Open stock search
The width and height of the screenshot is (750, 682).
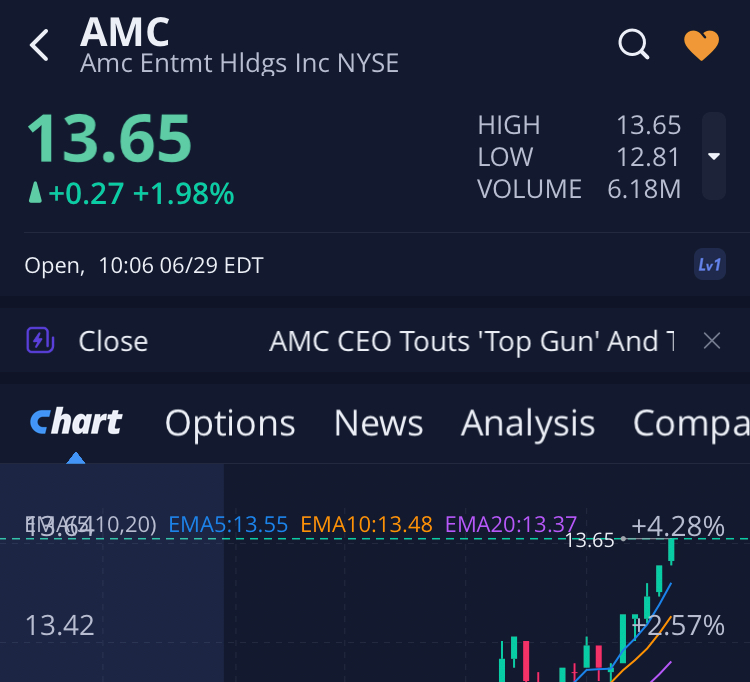coord(633,44)
